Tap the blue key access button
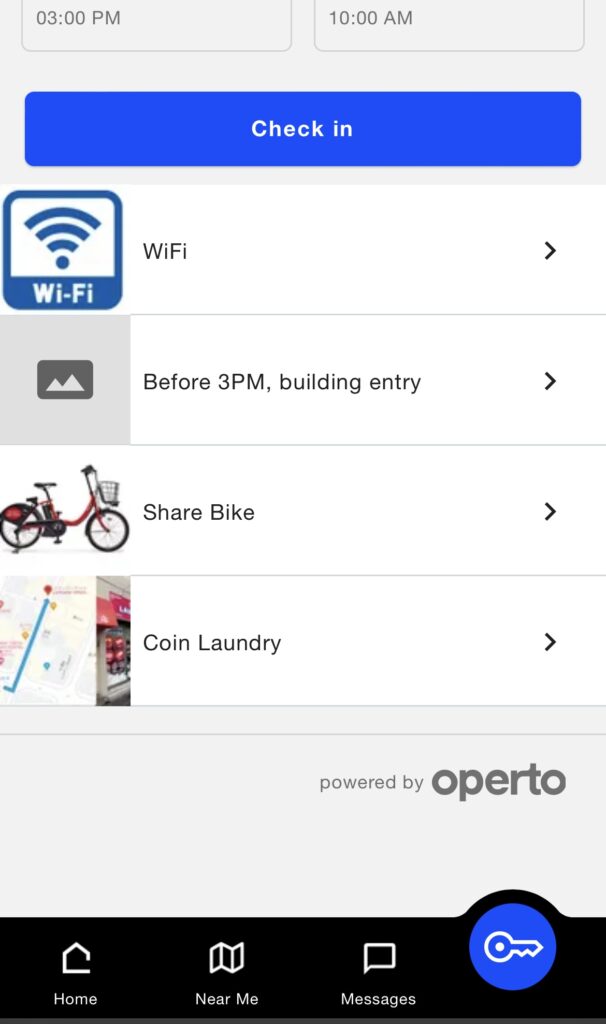This screenshot has width=606, height=1024. [512, 947]
